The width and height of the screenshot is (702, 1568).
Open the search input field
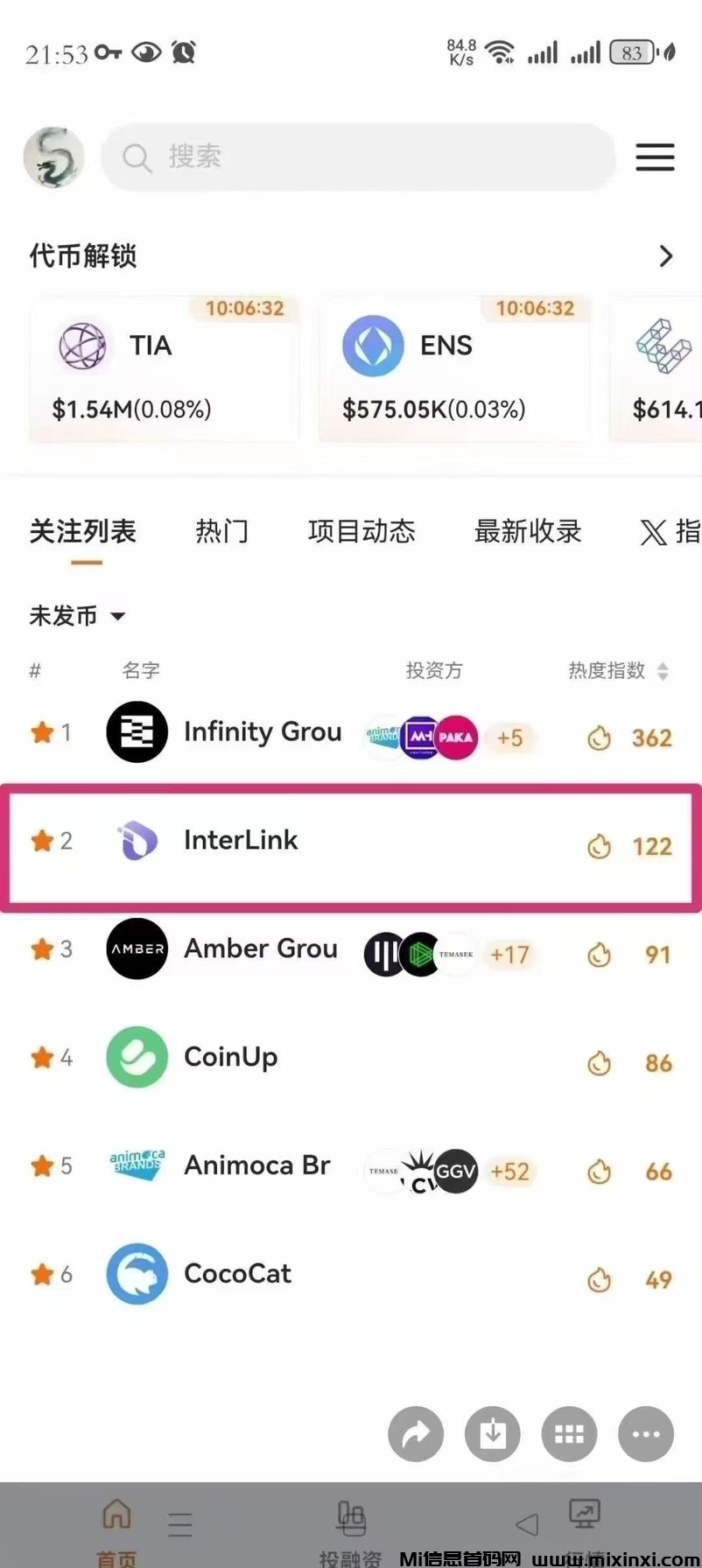(x=357, y=157)
